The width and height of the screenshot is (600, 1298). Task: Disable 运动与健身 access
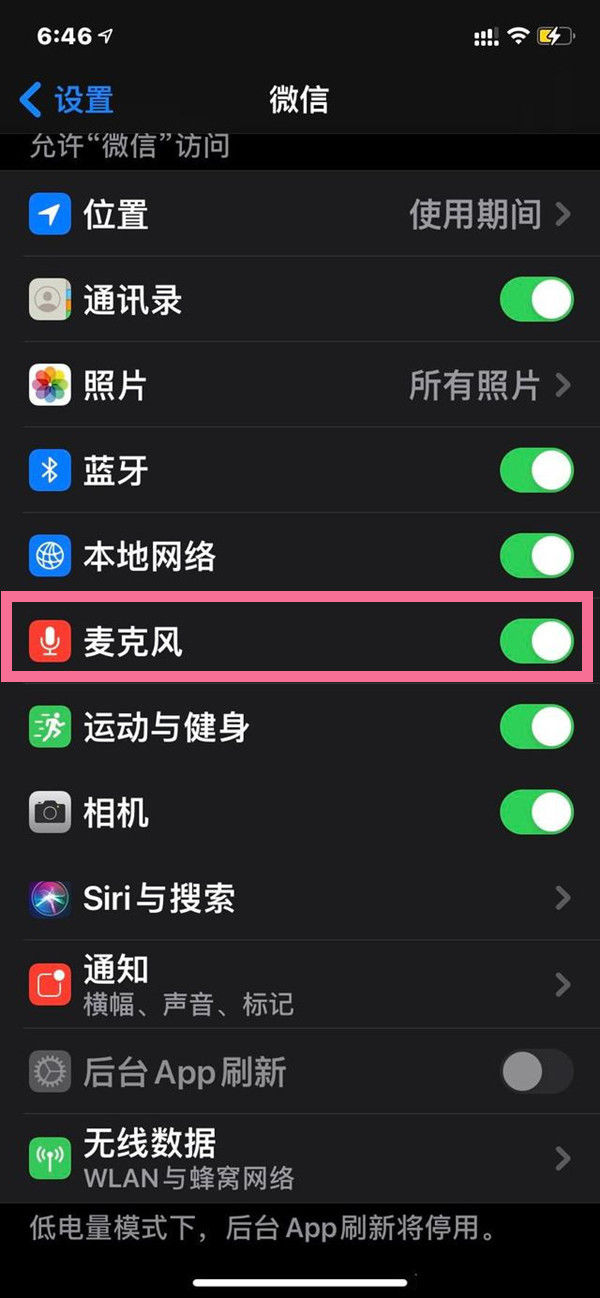pyautogui.click(x=536, y=727)
